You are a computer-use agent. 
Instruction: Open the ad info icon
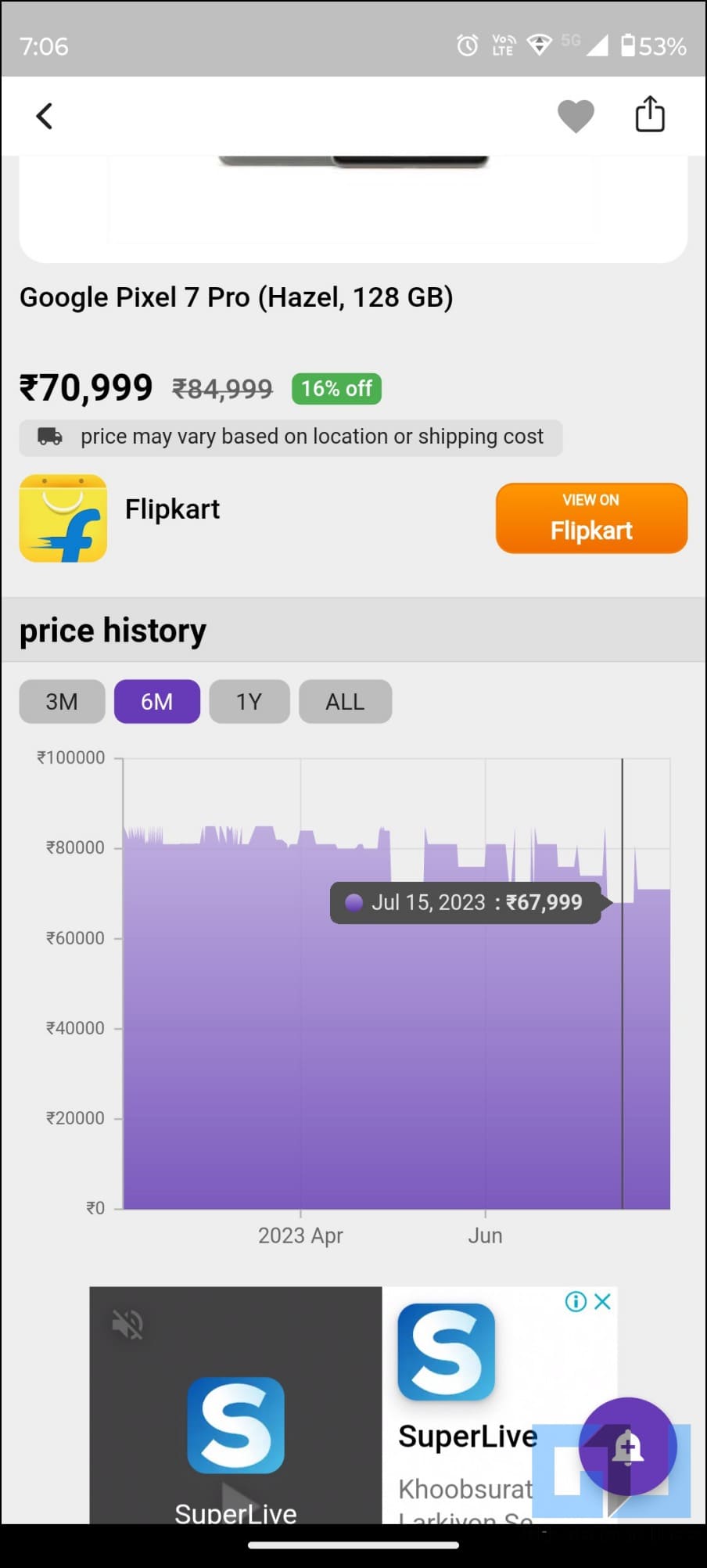pyautogui.click(x=576, y=1301)
